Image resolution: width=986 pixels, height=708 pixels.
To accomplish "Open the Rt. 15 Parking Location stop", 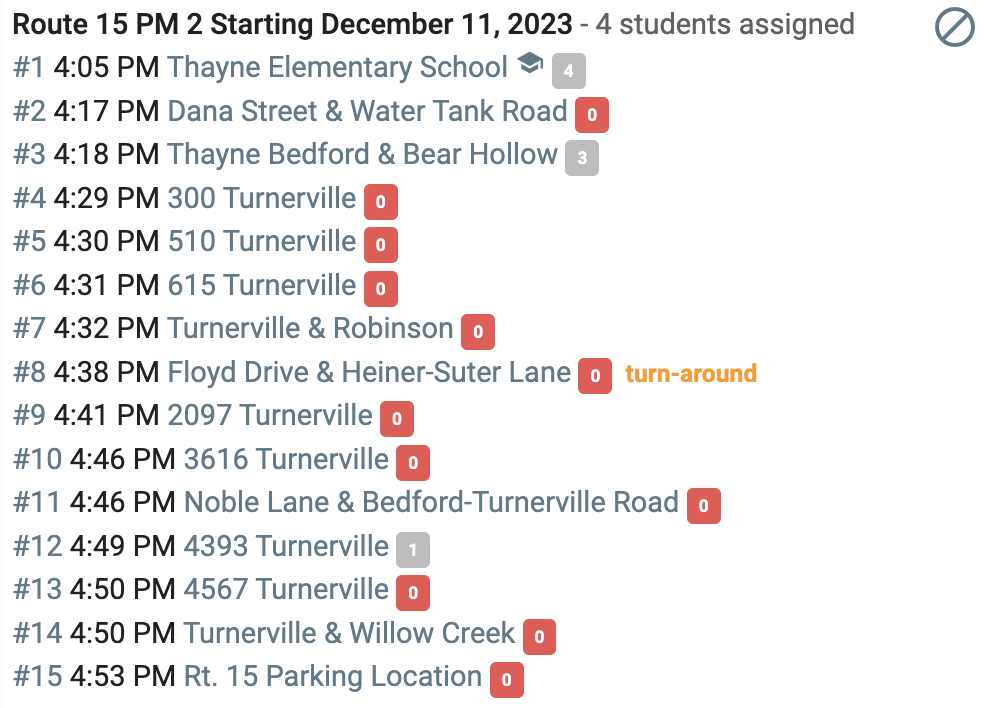I will [x=333, y=677].
